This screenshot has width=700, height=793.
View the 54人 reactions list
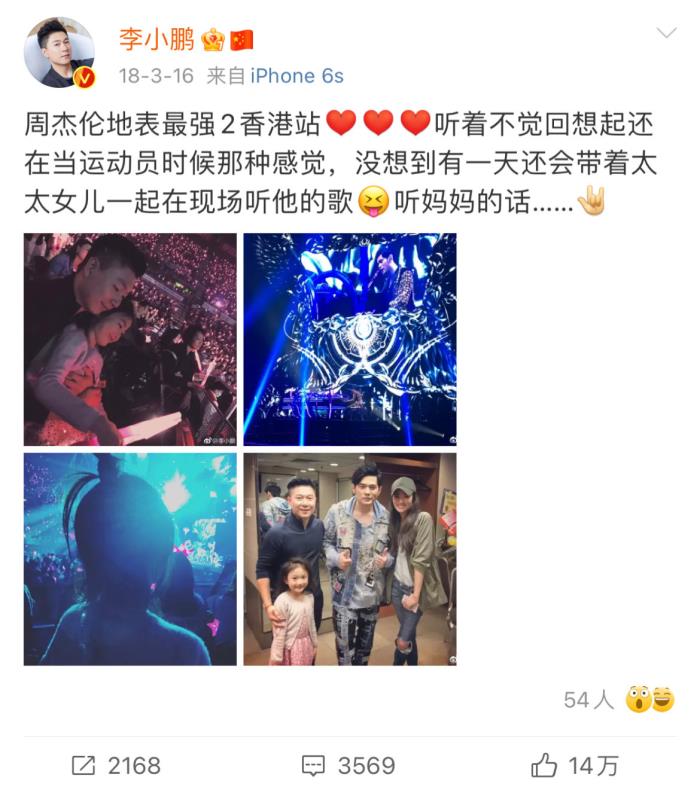pyautogui.click(x=619, y=700)
